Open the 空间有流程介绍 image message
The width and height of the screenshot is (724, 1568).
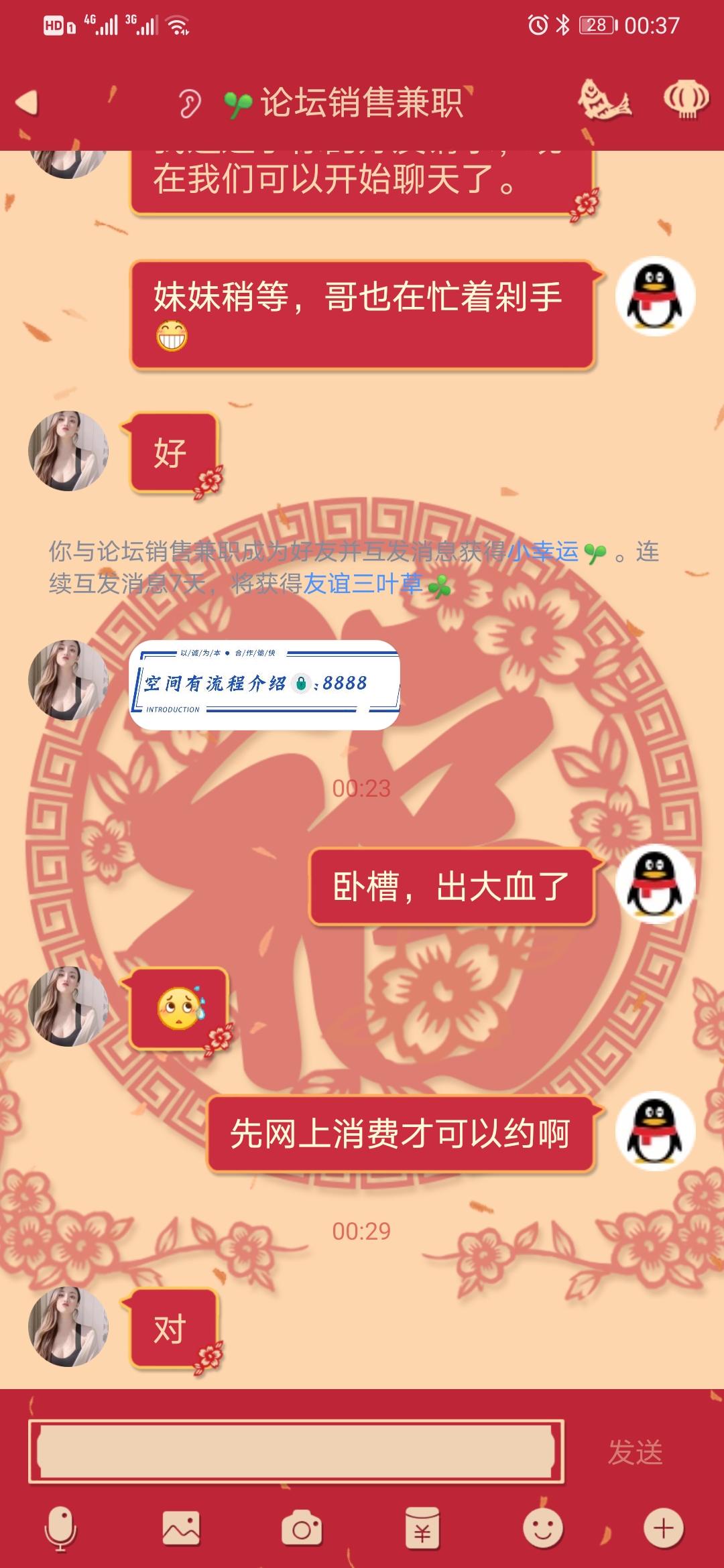pos(264,684)
